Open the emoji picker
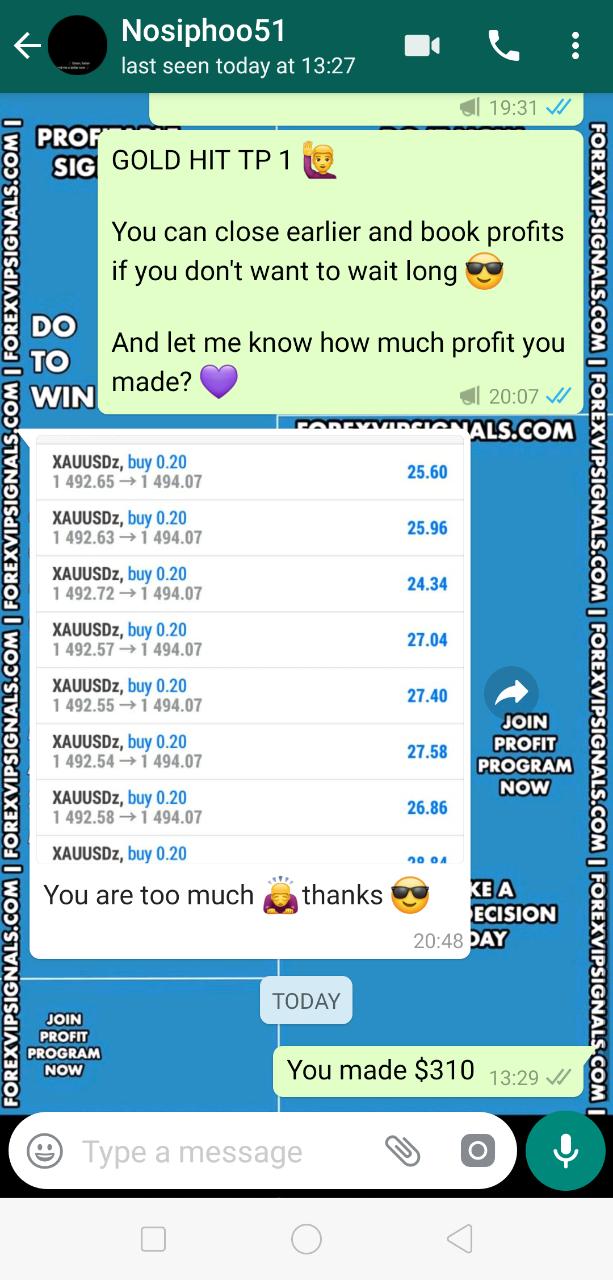This screenshot has height=1280, width=613. (x=45, y=1151)
